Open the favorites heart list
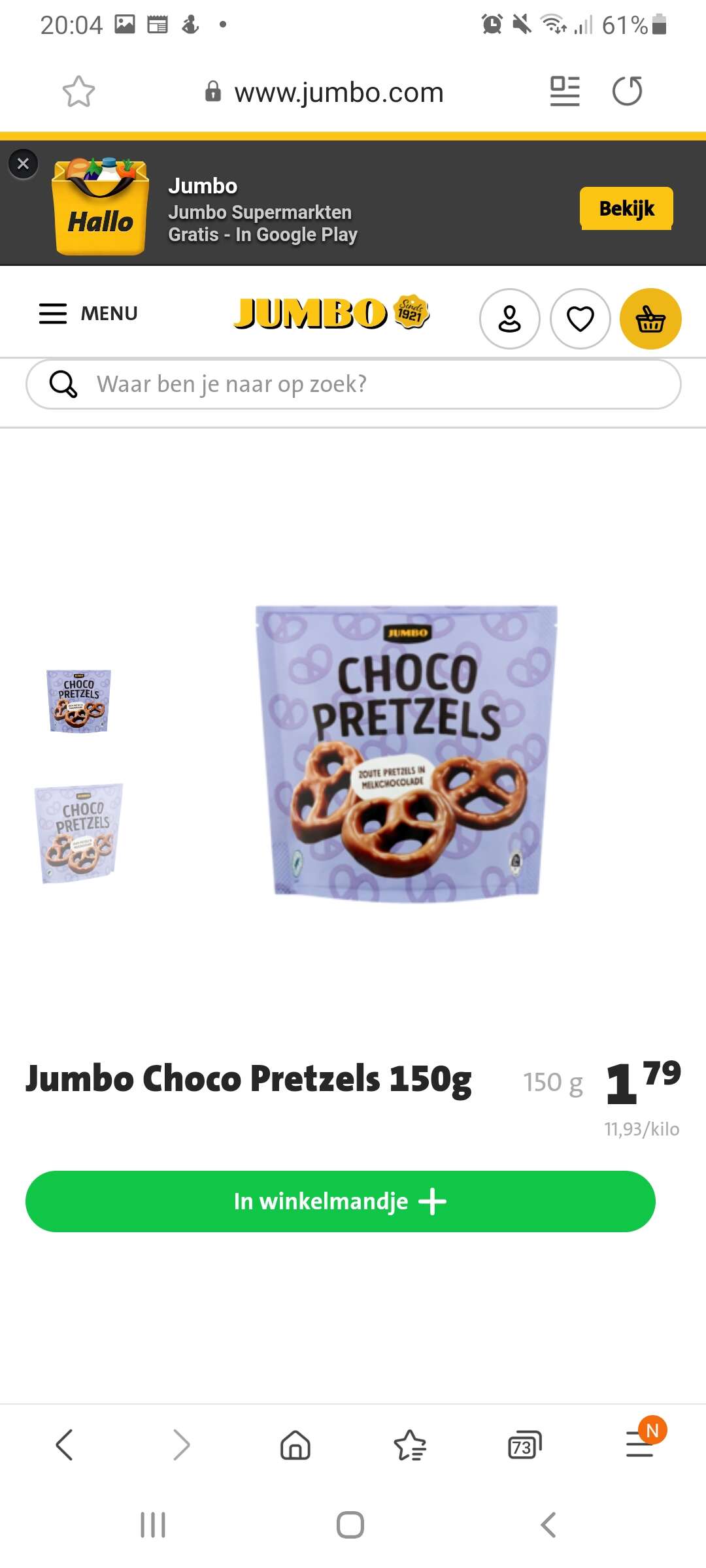The width and height of the screenshot is (706, 1568). [580, 319]
